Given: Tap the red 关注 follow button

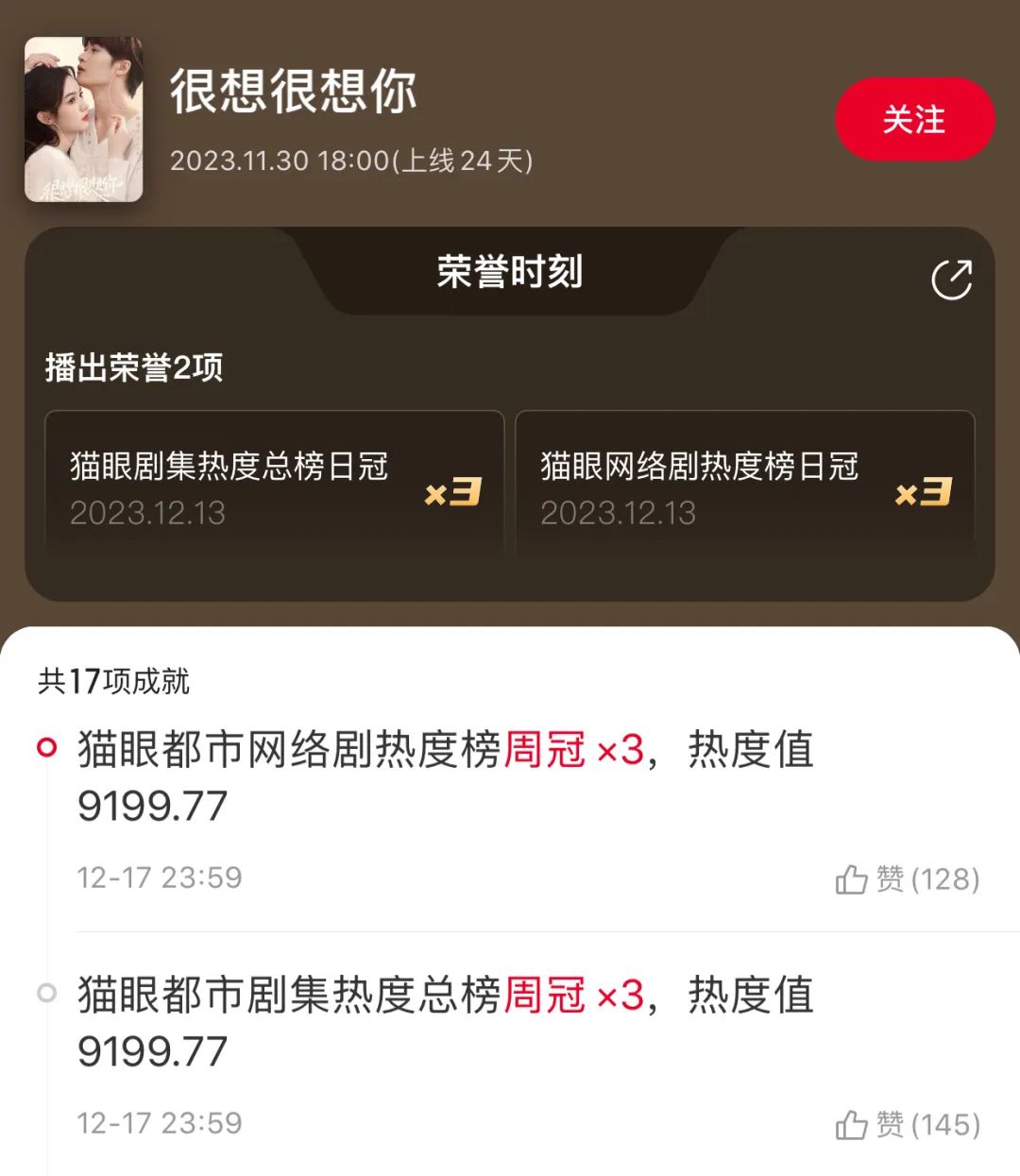Looking at the screenshot, I should pyautogui.click(x=914, y=119).
